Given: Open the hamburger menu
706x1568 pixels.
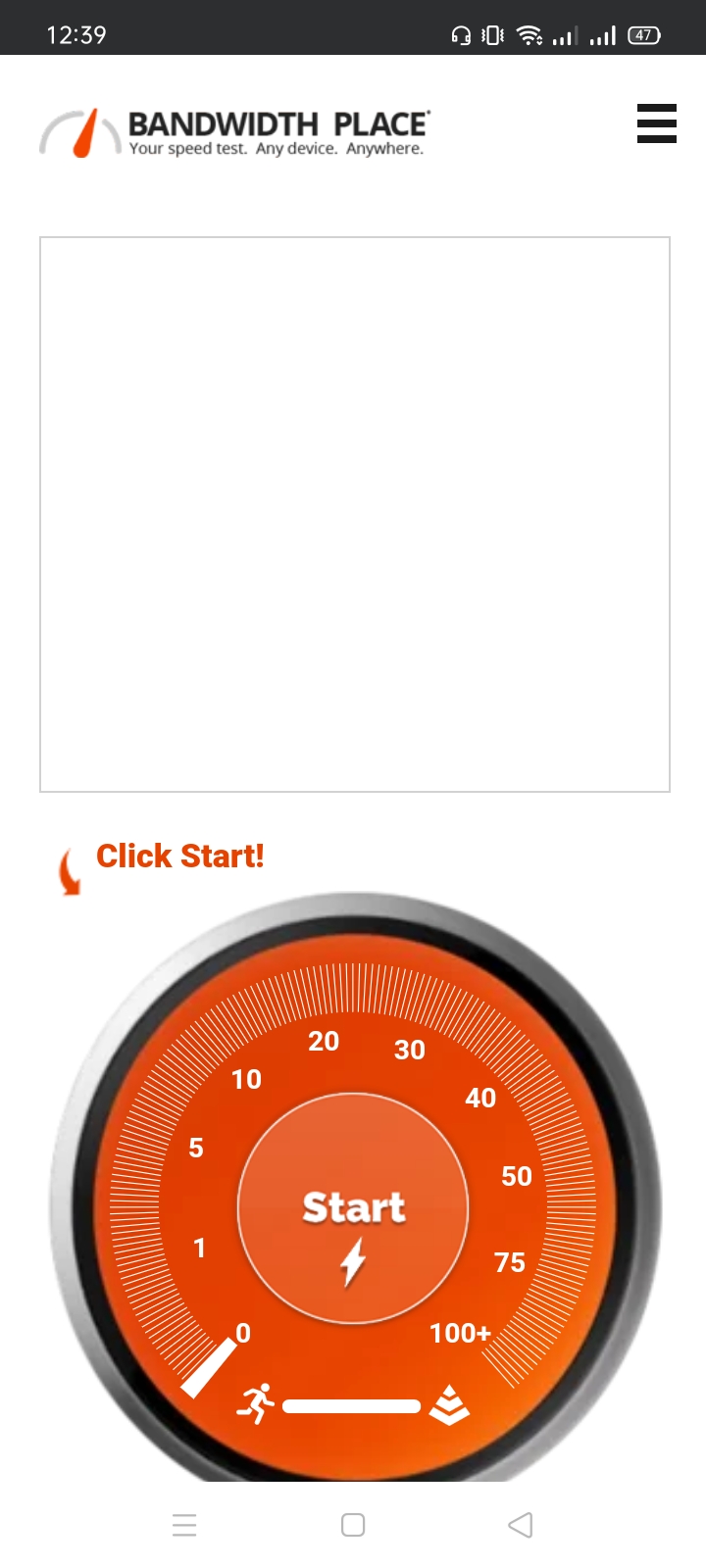Looking at the screenshot, I should pos(656,123).
